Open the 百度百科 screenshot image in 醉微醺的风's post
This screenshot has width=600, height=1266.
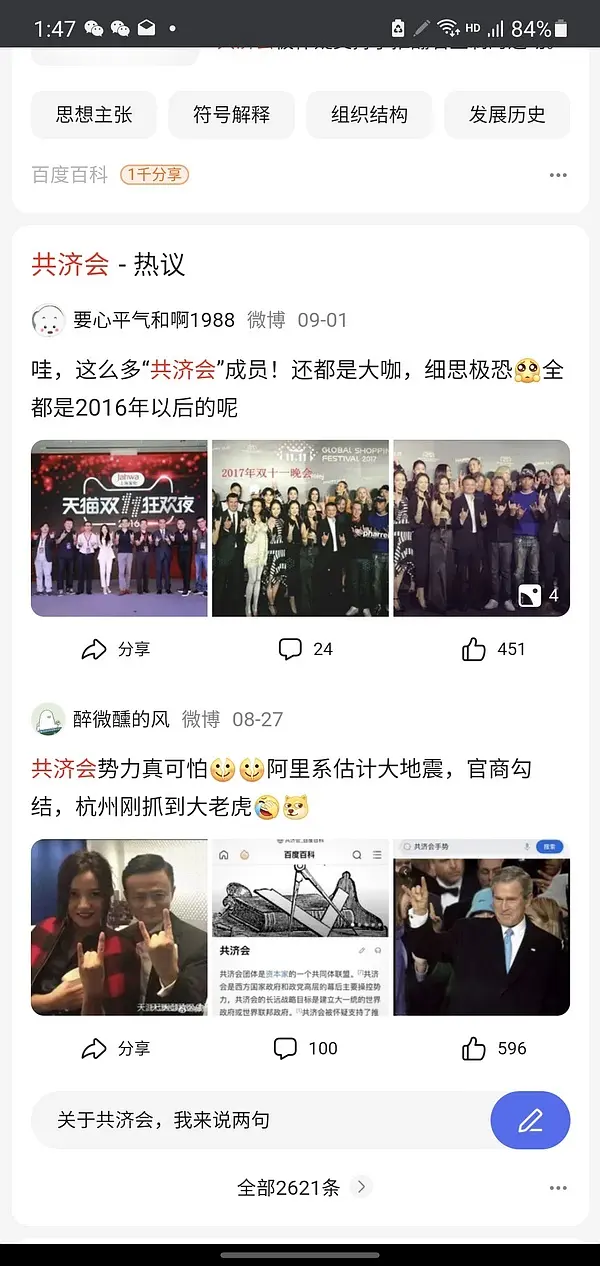[x=300, y=927]
